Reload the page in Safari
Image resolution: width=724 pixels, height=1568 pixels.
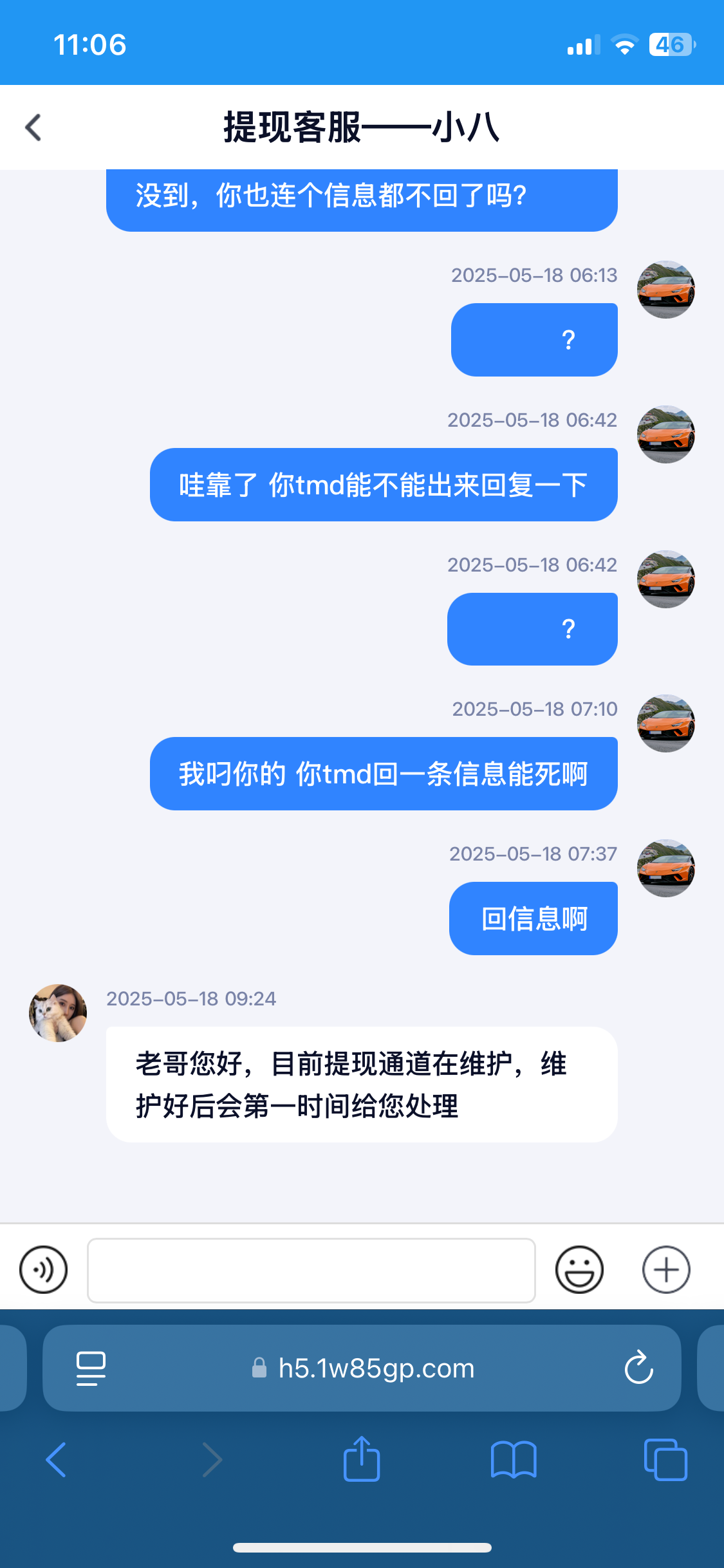638,1368
